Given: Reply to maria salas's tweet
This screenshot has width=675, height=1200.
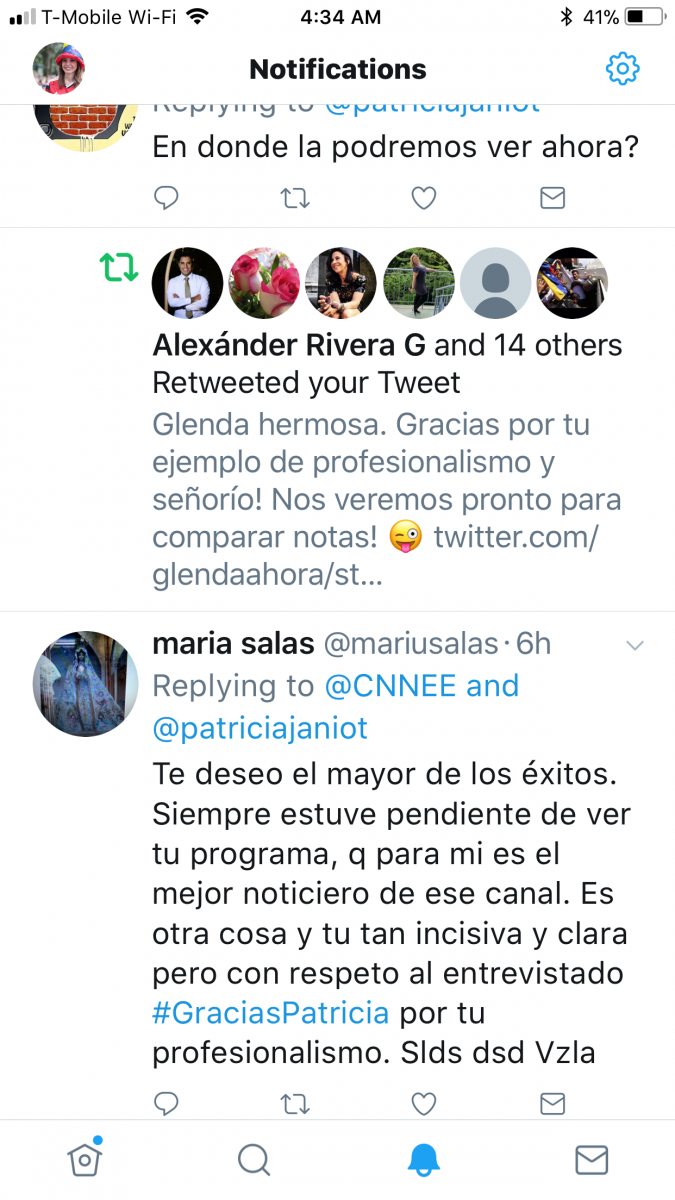Looking at the screenshot, I should pyautogui.click(x=166, y=1103).
